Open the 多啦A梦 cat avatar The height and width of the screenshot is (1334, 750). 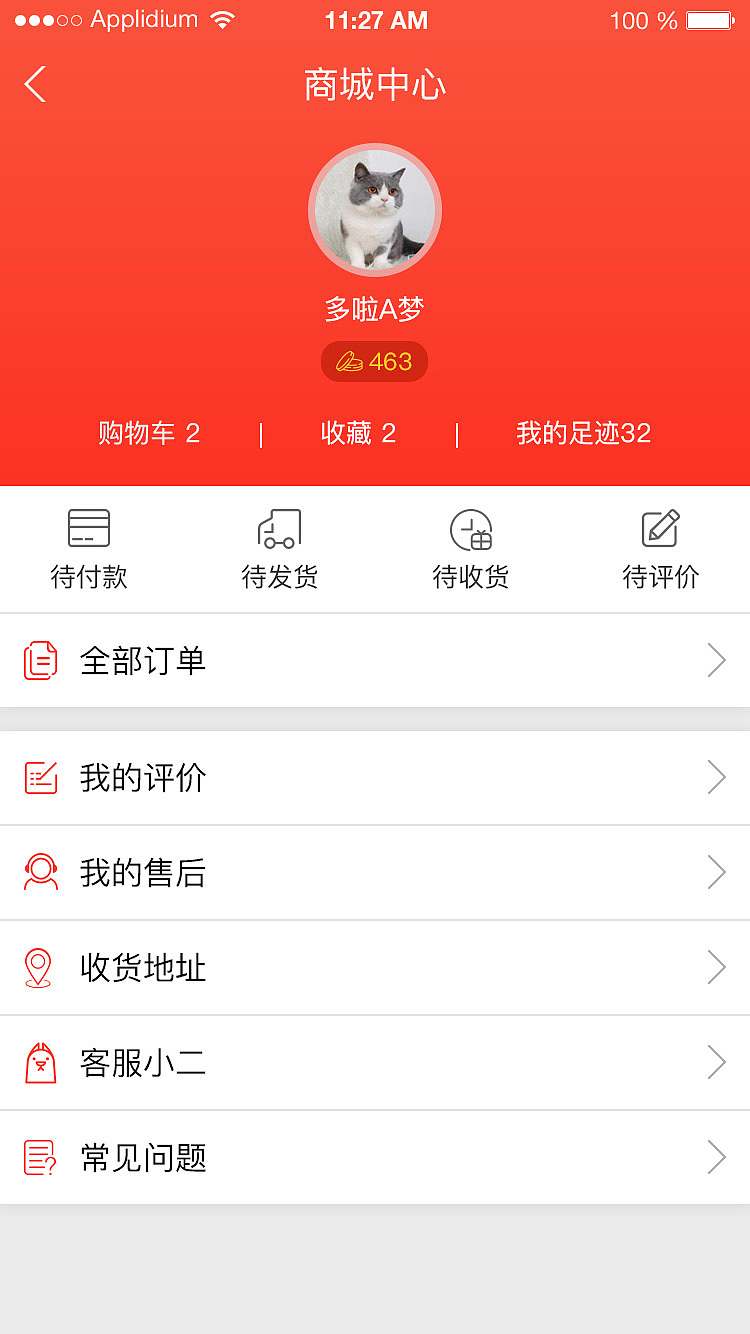374,209
